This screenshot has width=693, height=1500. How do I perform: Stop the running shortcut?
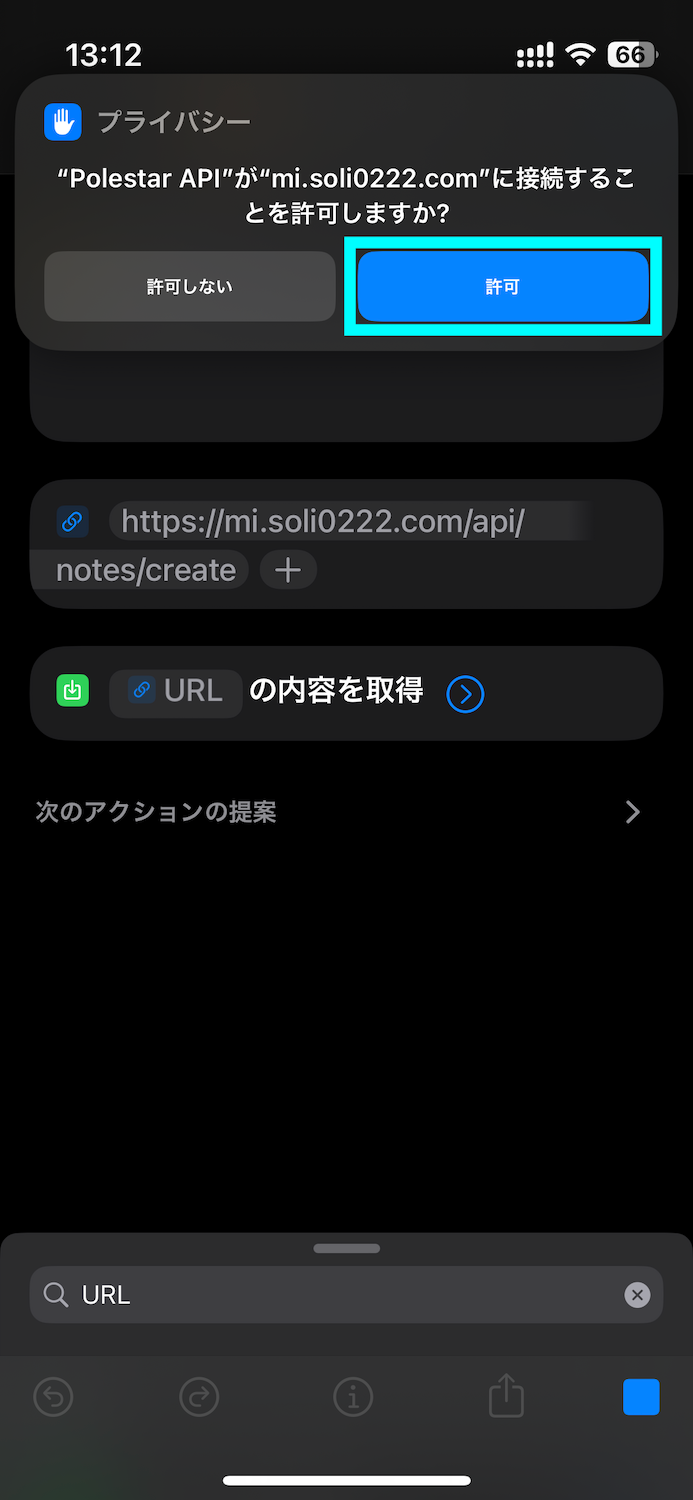pos(641,1397)
